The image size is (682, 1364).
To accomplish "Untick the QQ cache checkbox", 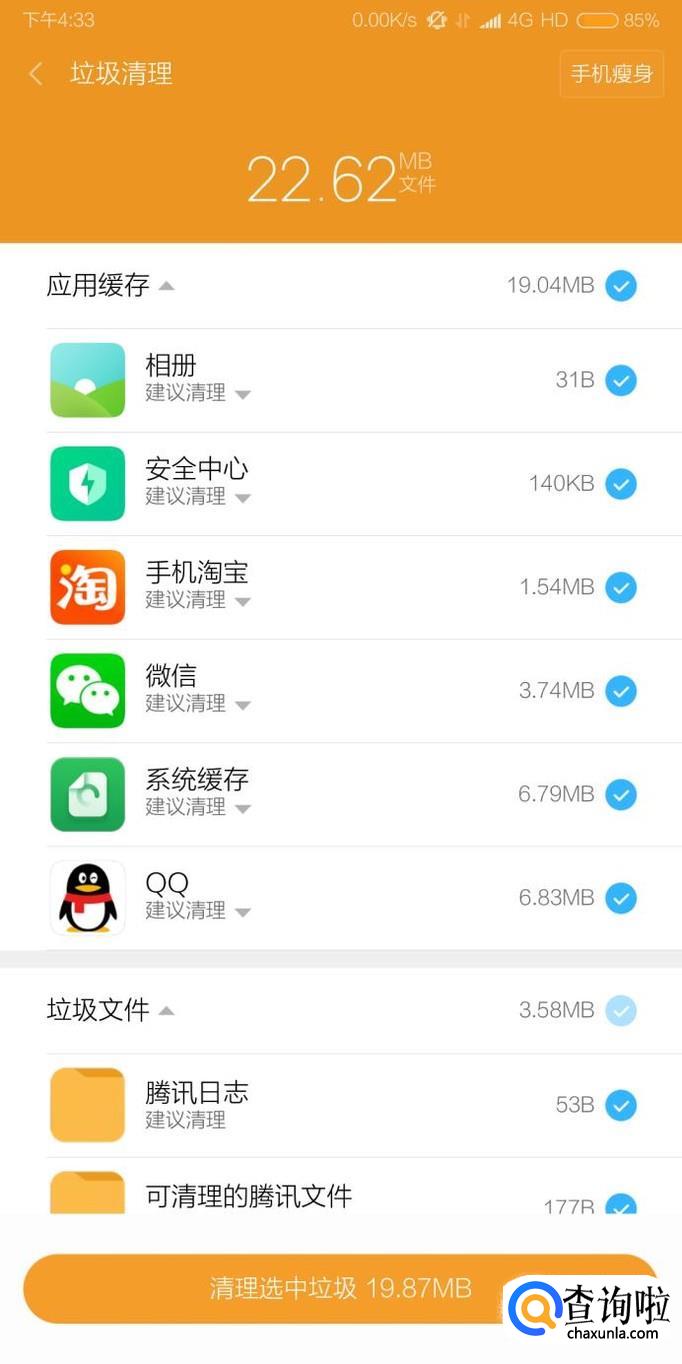I will tap(621, 897).
